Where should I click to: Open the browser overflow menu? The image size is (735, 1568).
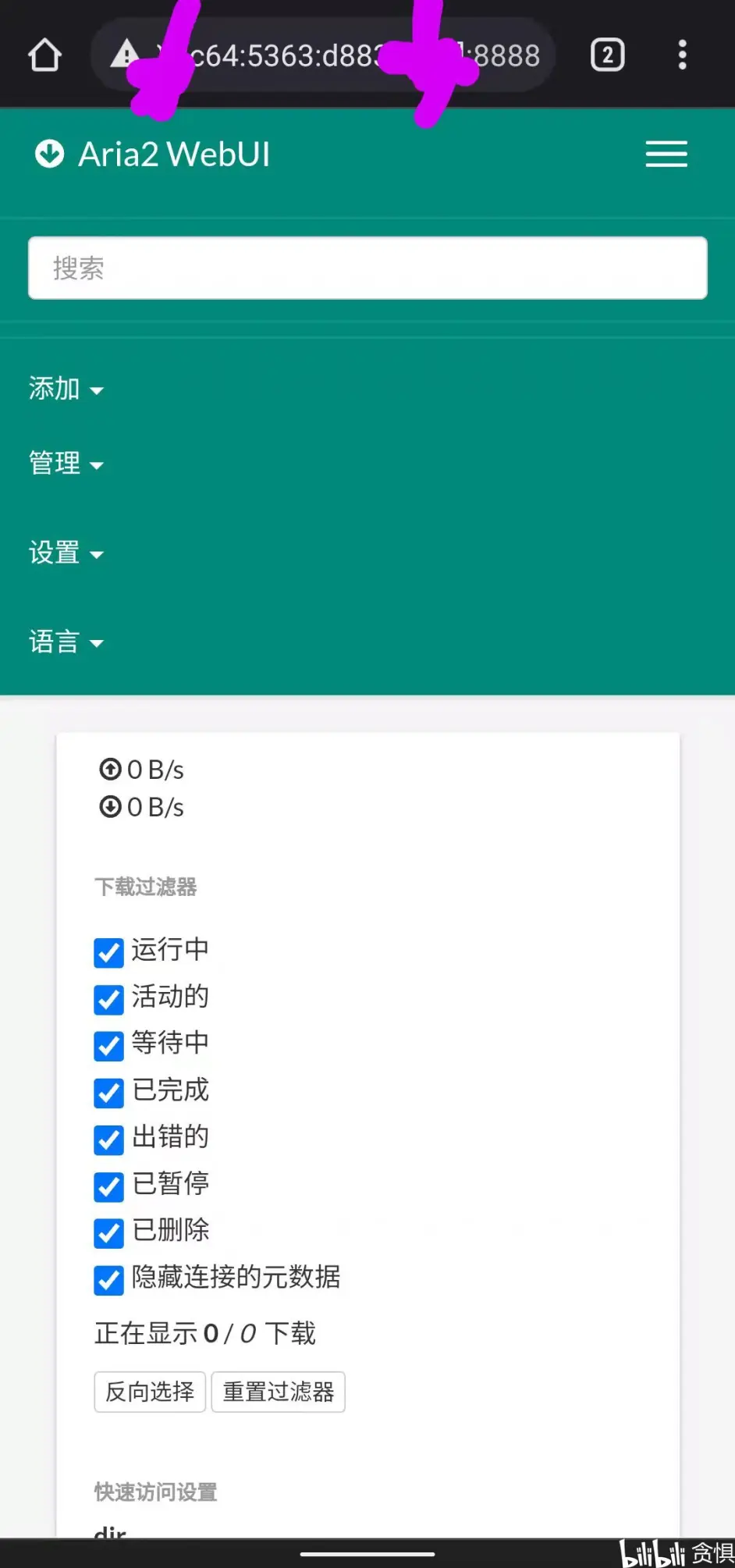682,55
